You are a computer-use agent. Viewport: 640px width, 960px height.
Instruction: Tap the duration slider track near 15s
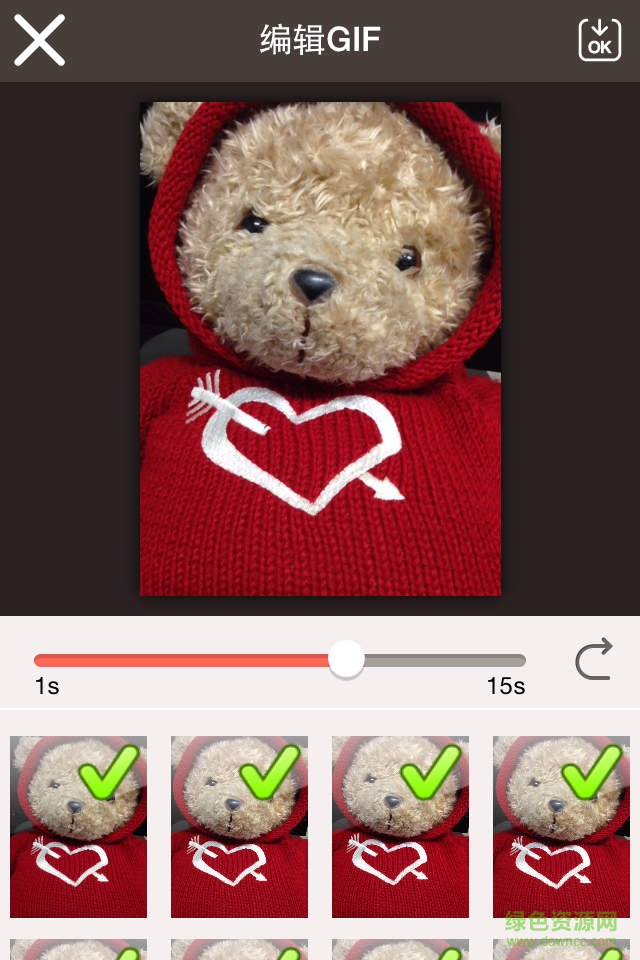click(505, 661)
